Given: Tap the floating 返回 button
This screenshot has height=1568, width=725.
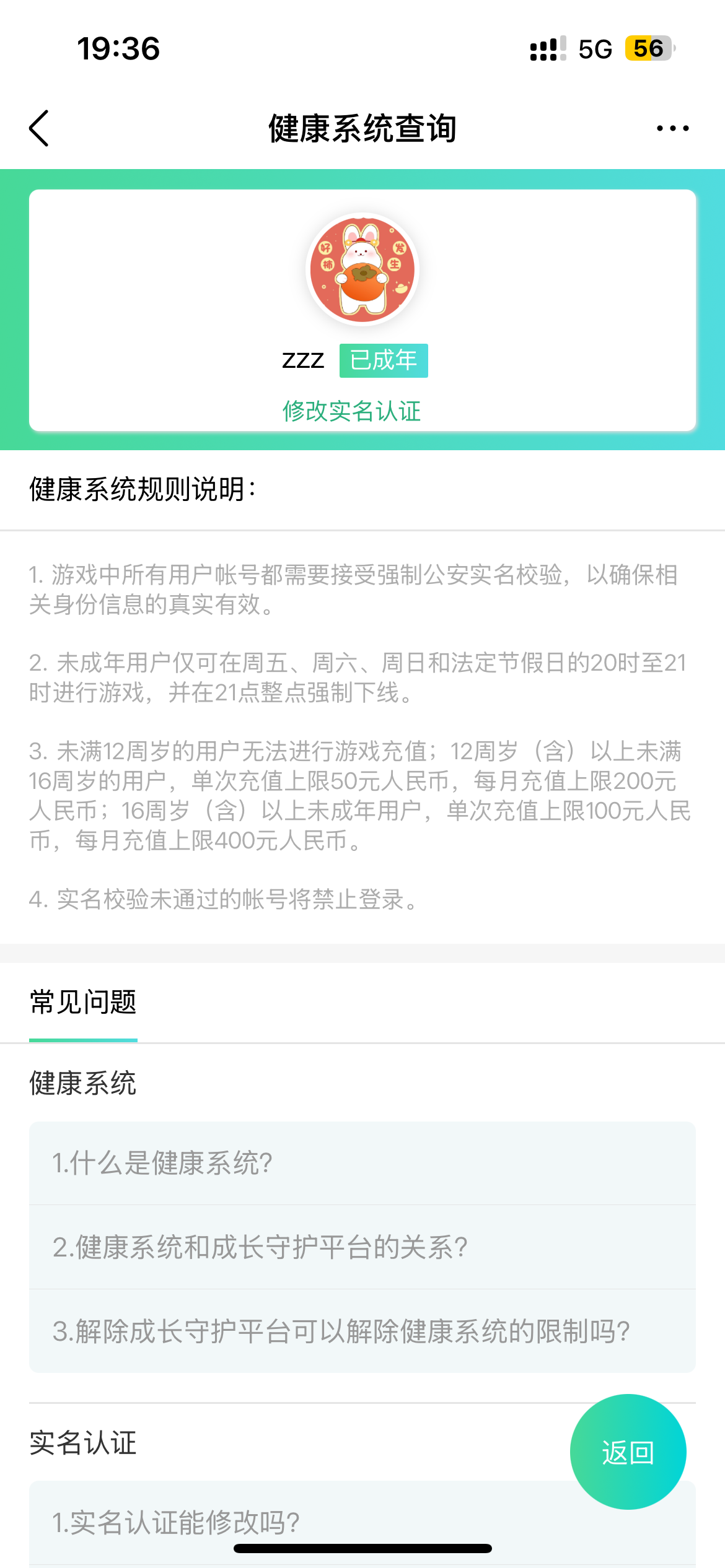Looking at the screenshot, I should pyautogui.click(x=628, y=1452).
